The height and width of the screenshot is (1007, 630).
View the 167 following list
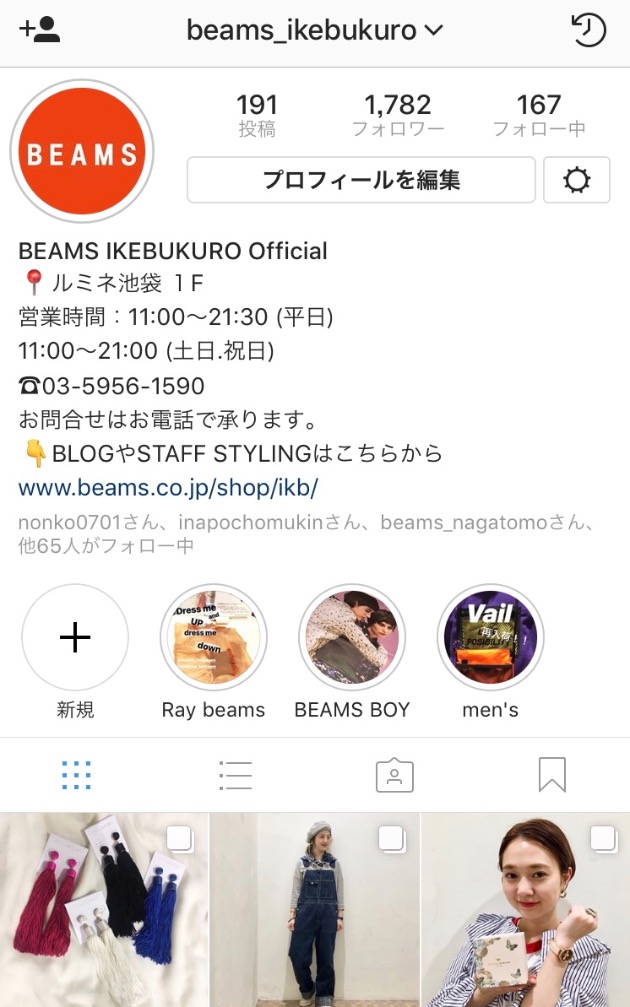539,115
